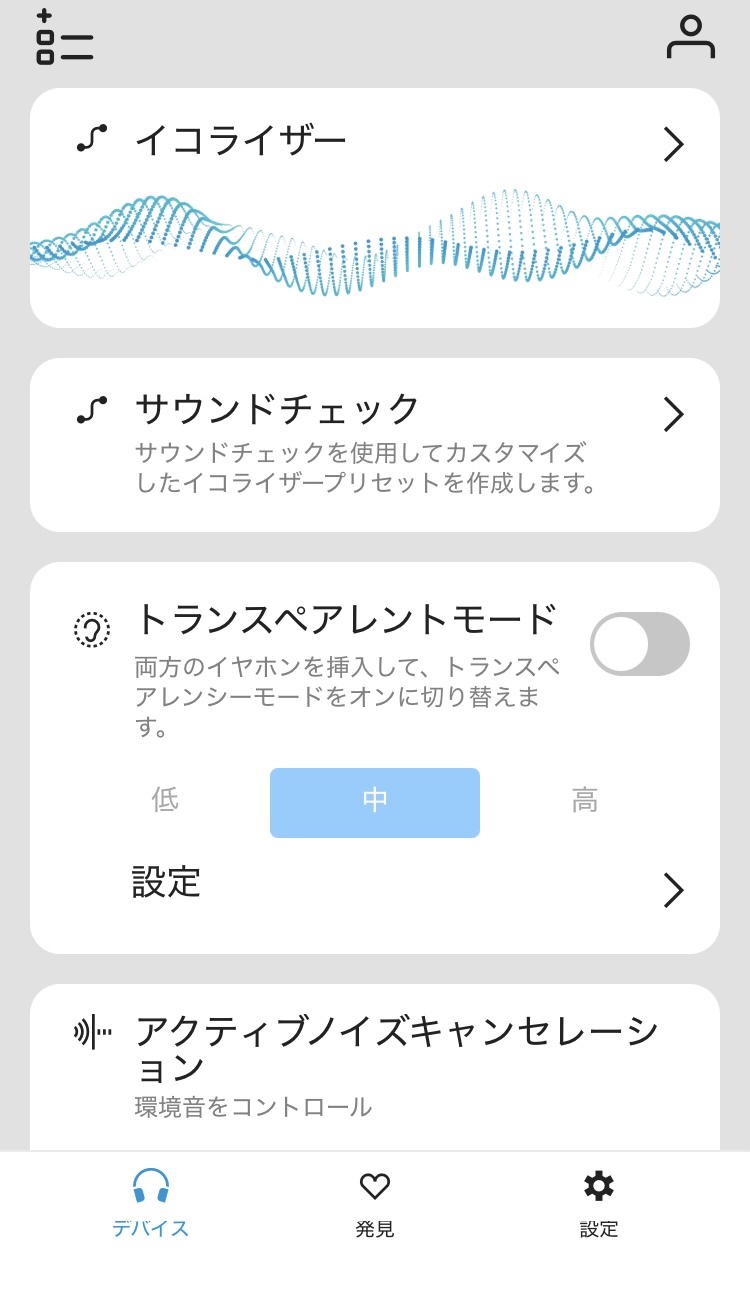Screen dimensions: 750x1290
Task: Open the イコライザー card
Action: (x=375, y=208)
